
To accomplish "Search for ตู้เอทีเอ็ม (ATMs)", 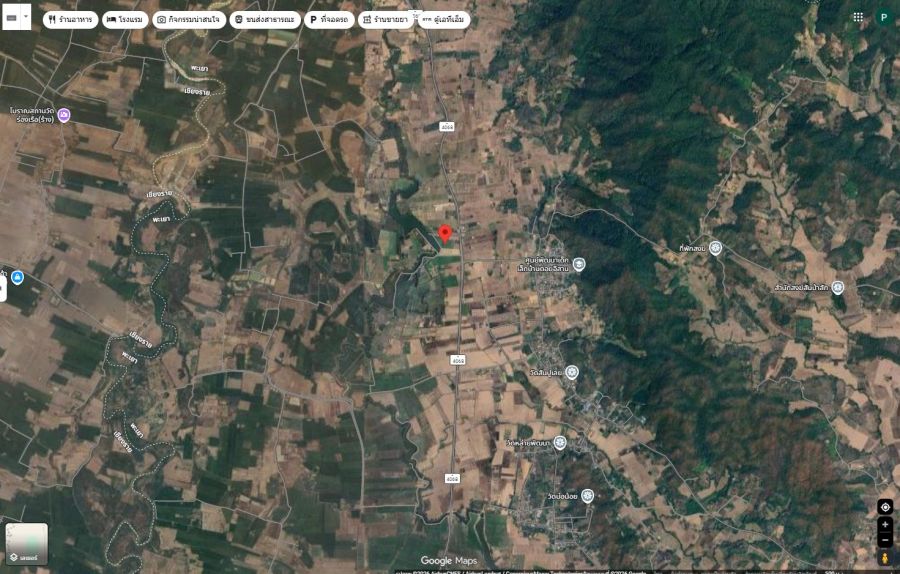I will (443, 19).
